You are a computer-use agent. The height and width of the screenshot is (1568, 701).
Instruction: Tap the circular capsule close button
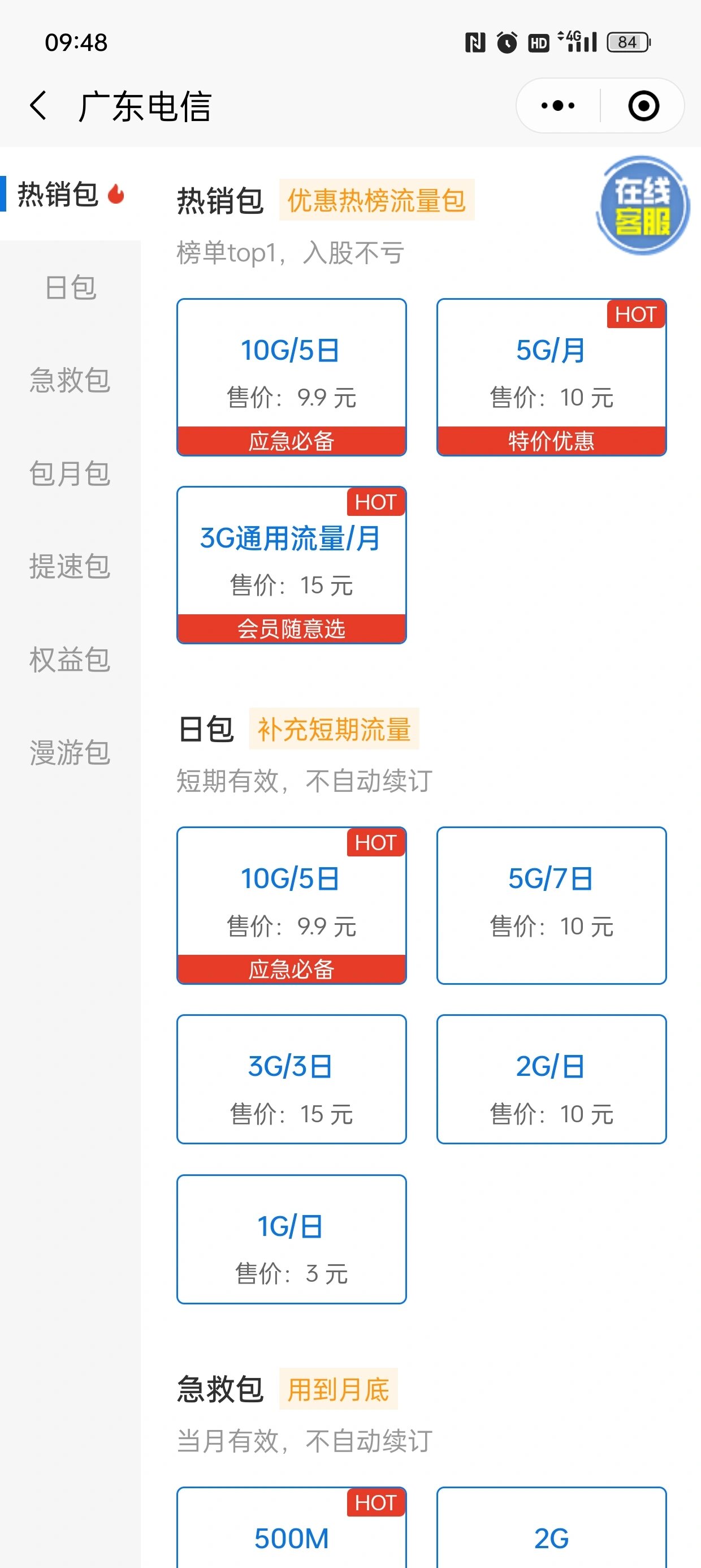tap(643, 105)
